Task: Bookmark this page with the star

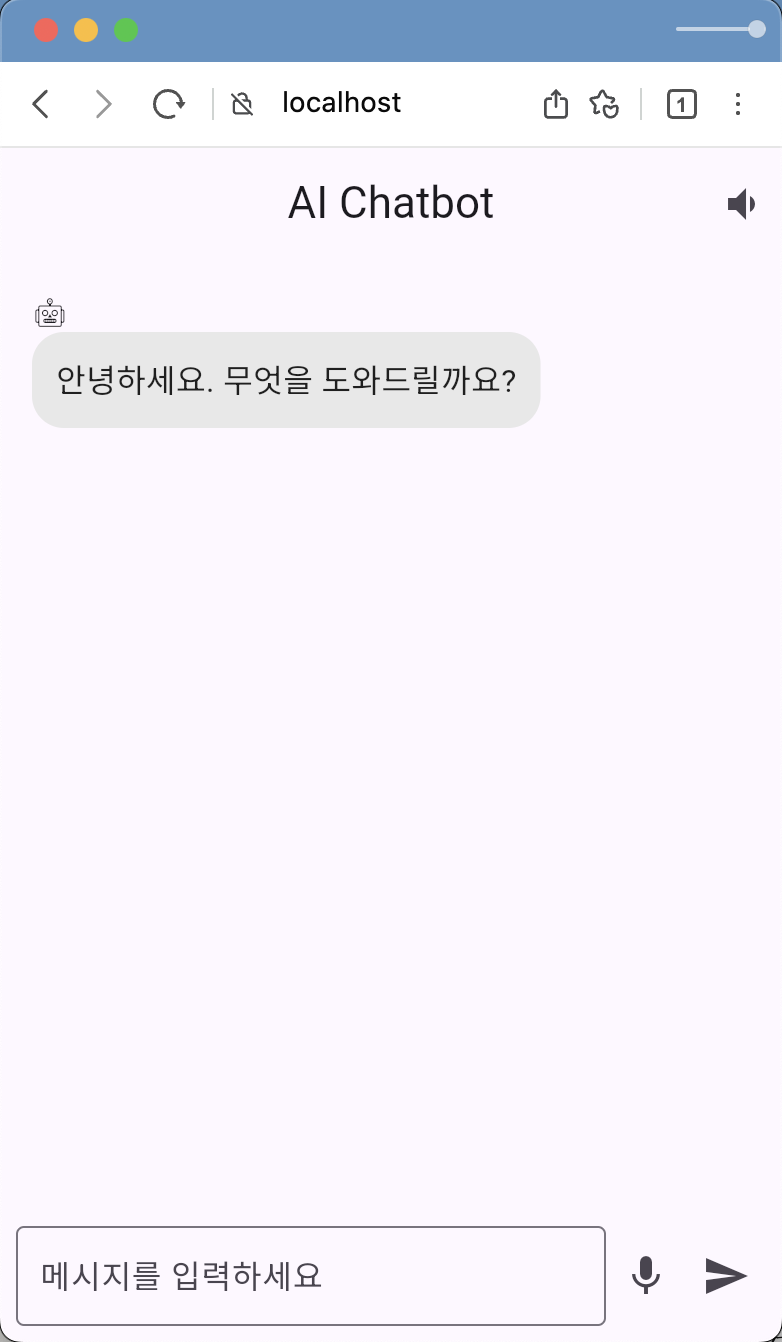Action: [x=604, y=104]
